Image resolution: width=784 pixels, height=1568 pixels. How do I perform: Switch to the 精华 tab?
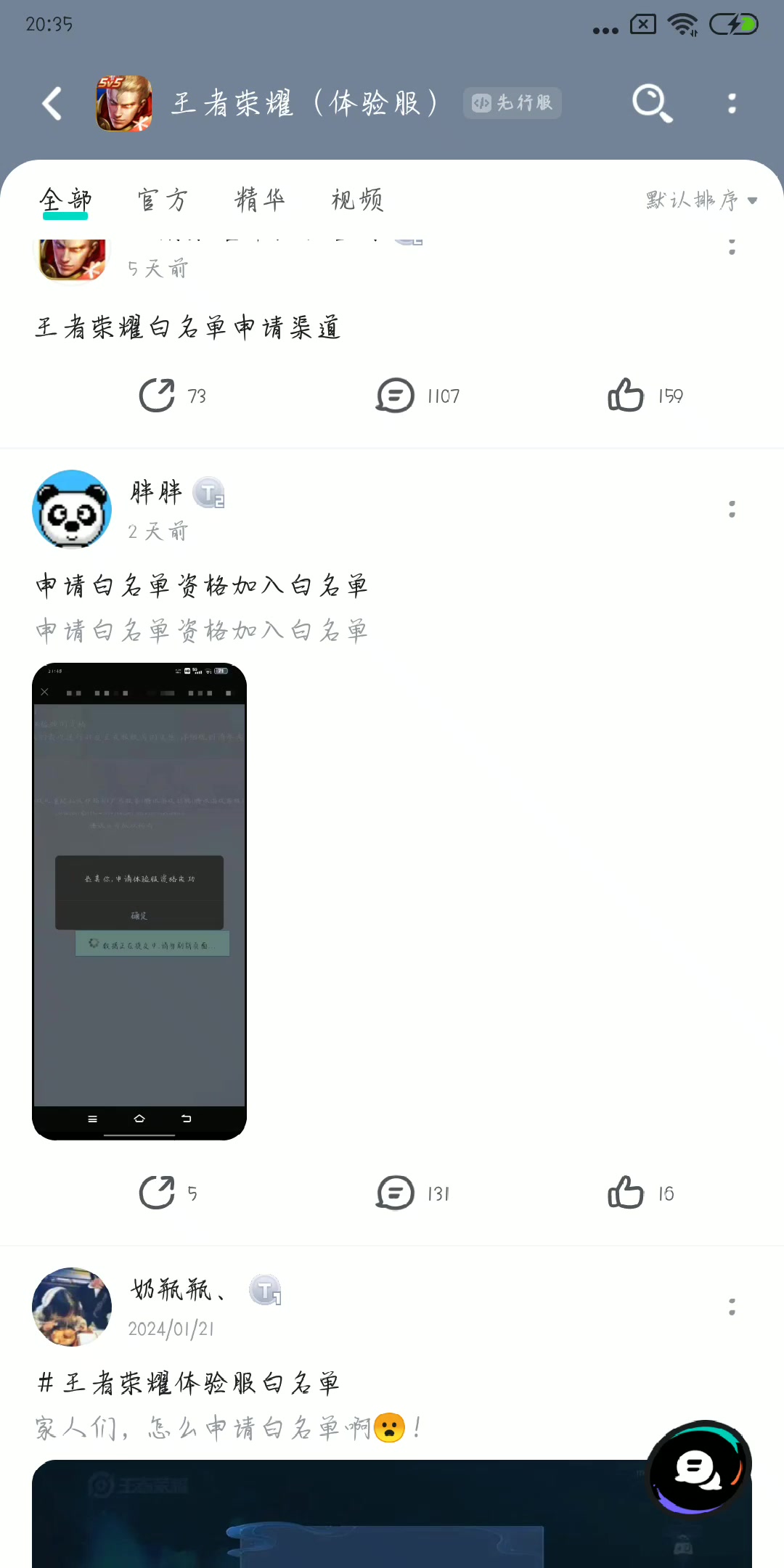(259, 200)
